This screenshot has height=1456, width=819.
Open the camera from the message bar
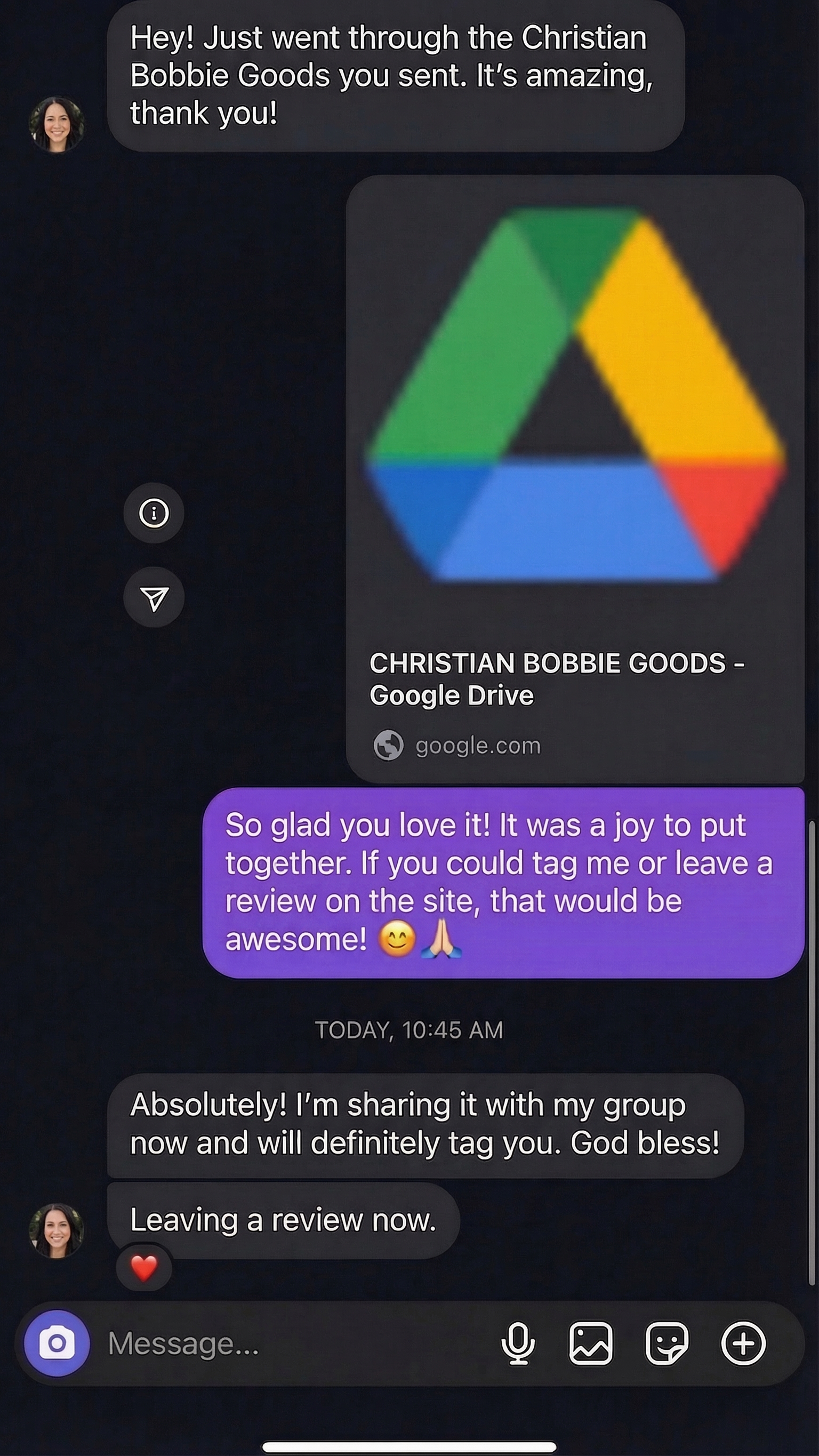tap(57, 1343)
